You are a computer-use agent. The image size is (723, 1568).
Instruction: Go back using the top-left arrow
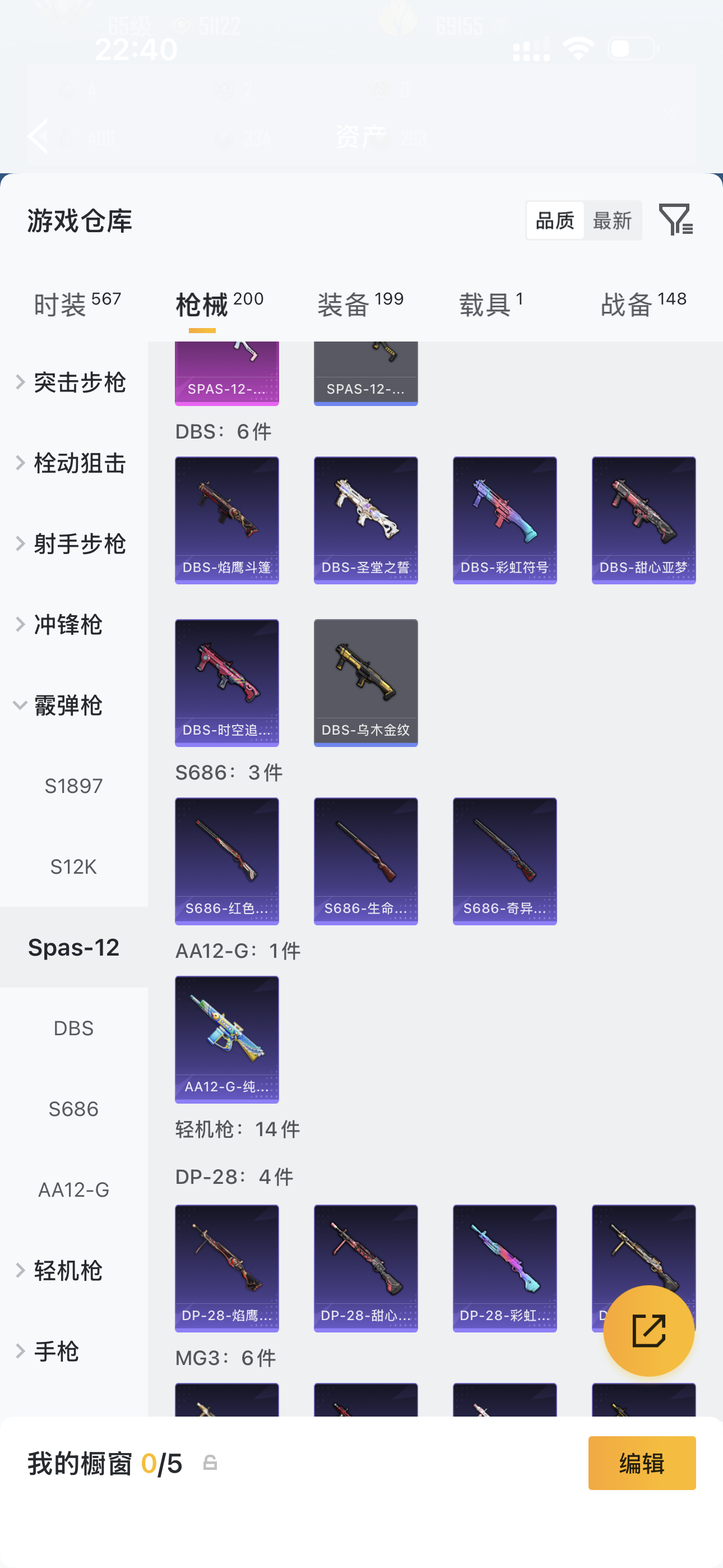tap(38, 136)
